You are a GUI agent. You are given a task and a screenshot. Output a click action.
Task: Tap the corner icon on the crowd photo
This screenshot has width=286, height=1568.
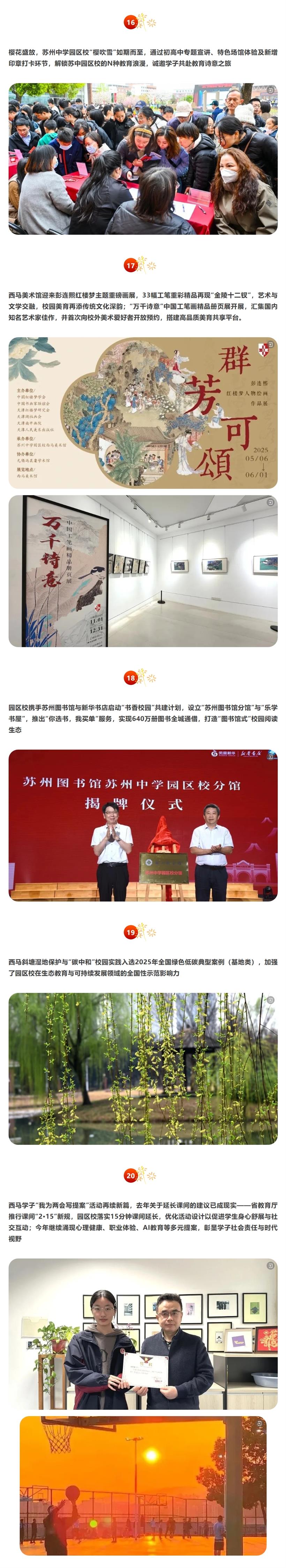271,90
